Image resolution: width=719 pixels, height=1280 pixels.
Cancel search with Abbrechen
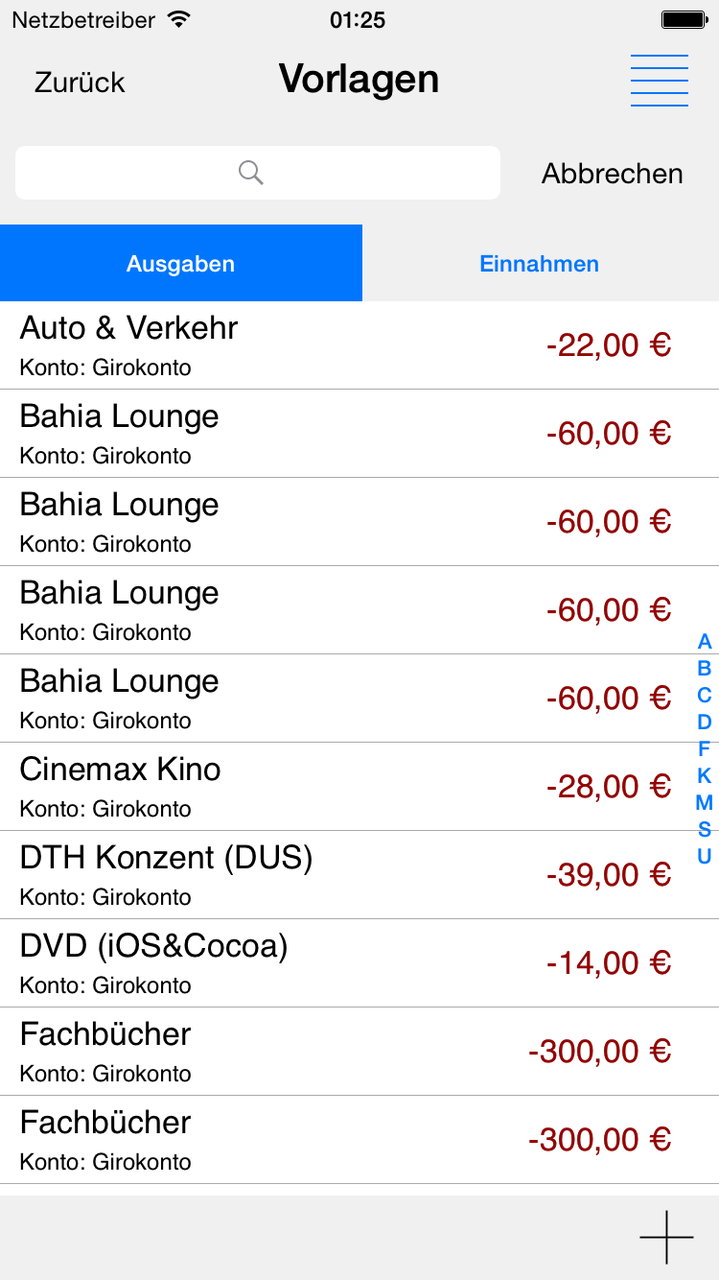[x=612, y=174]
